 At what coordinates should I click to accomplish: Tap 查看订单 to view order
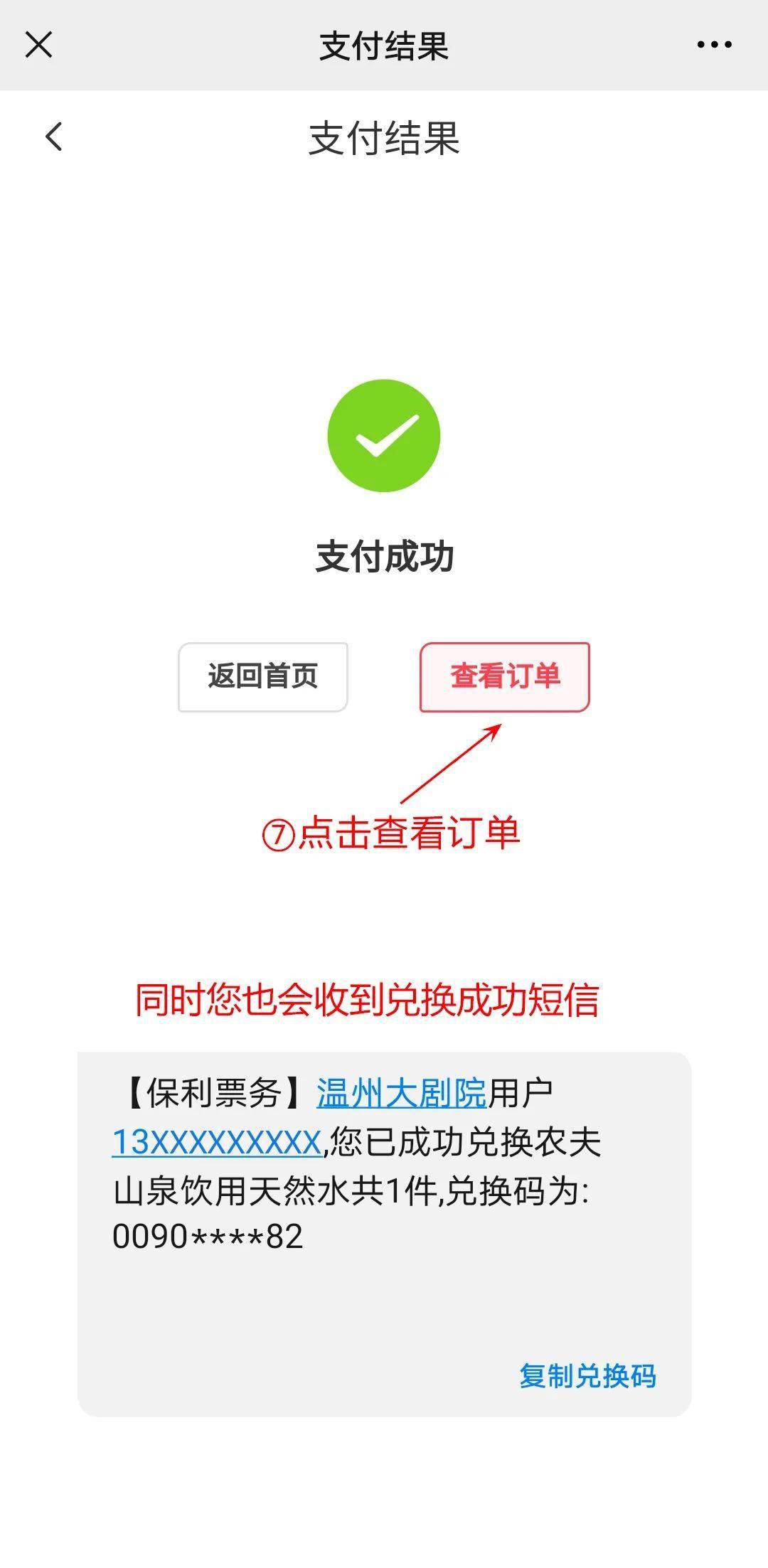[x=504, y=676]
